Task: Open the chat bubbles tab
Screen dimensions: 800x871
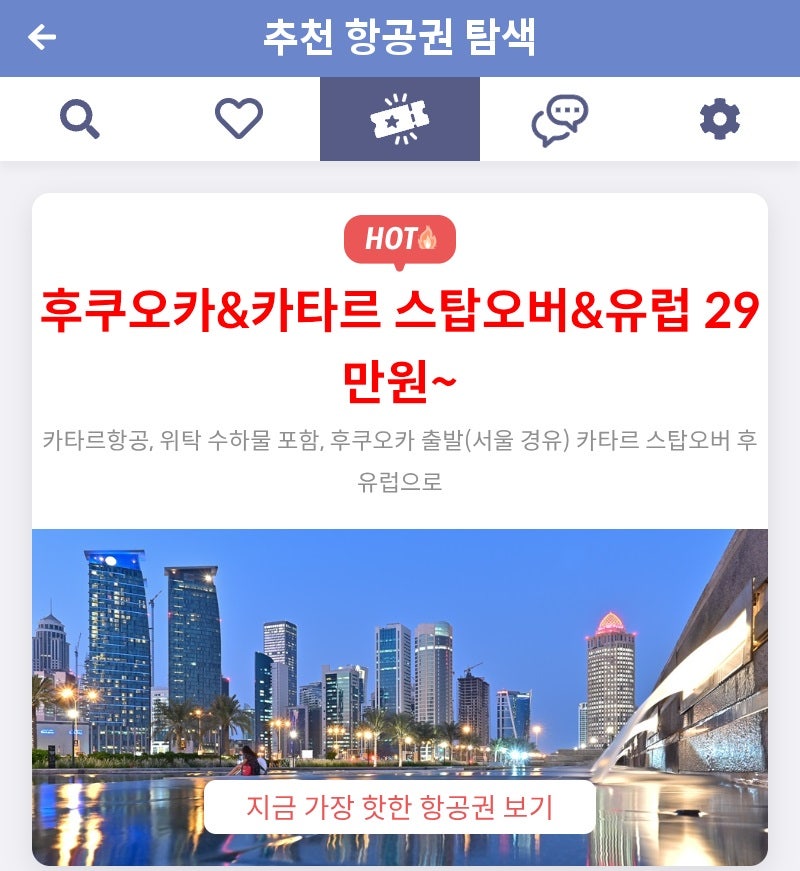Action: point(559,119)
